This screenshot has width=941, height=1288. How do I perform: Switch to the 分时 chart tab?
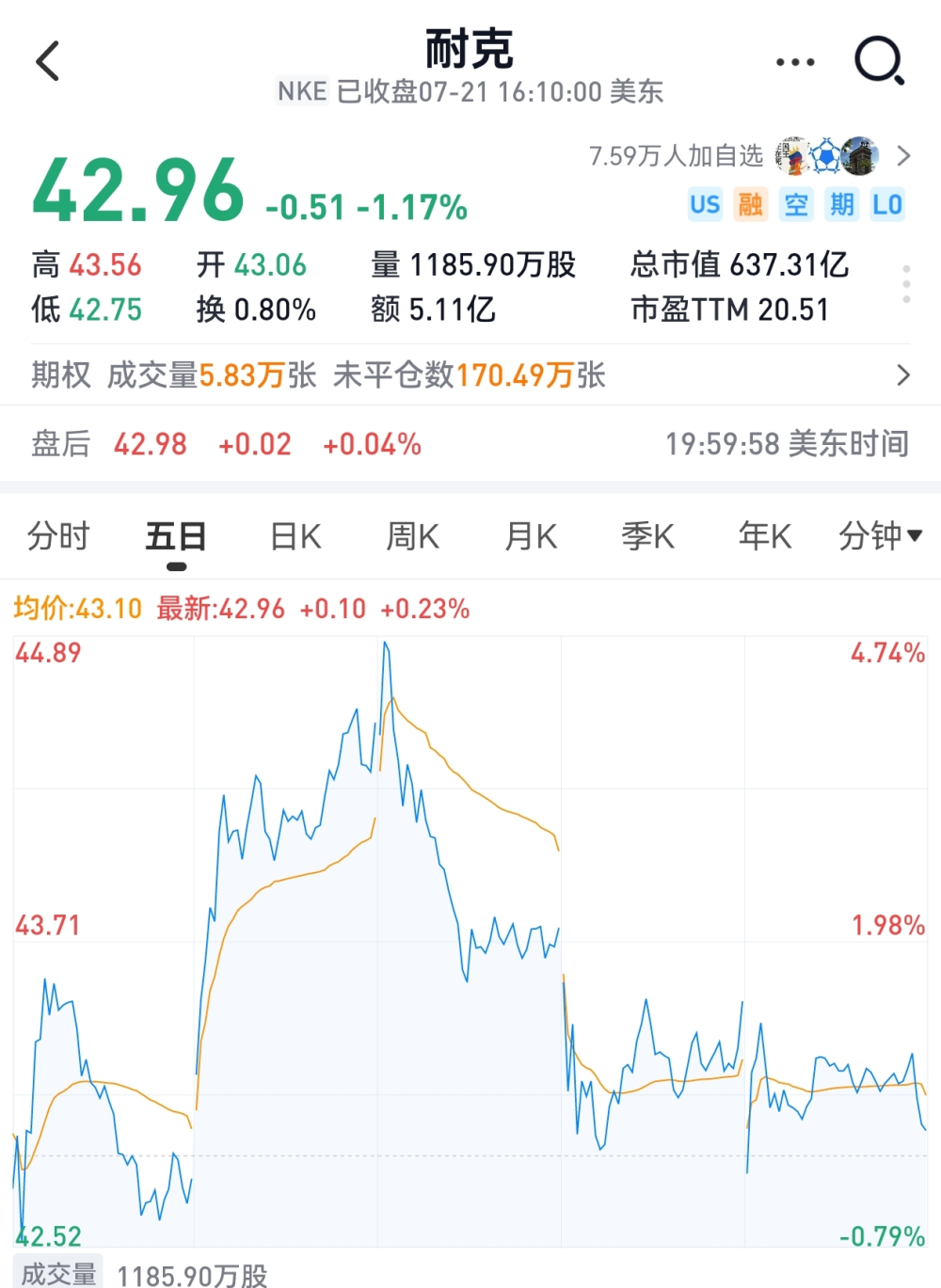[58, 536]
